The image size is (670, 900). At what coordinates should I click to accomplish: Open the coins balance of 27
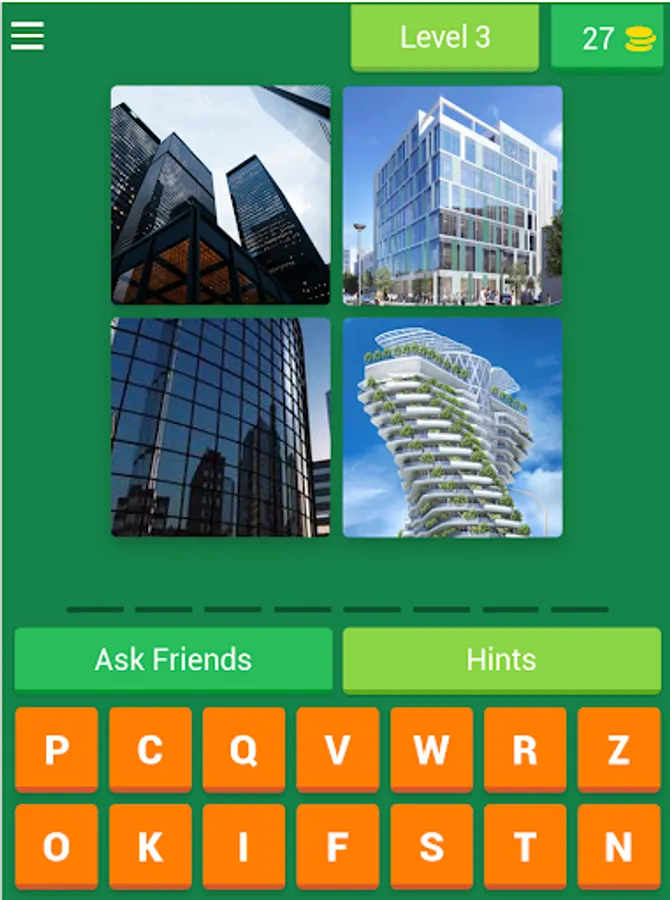point(607,38)
